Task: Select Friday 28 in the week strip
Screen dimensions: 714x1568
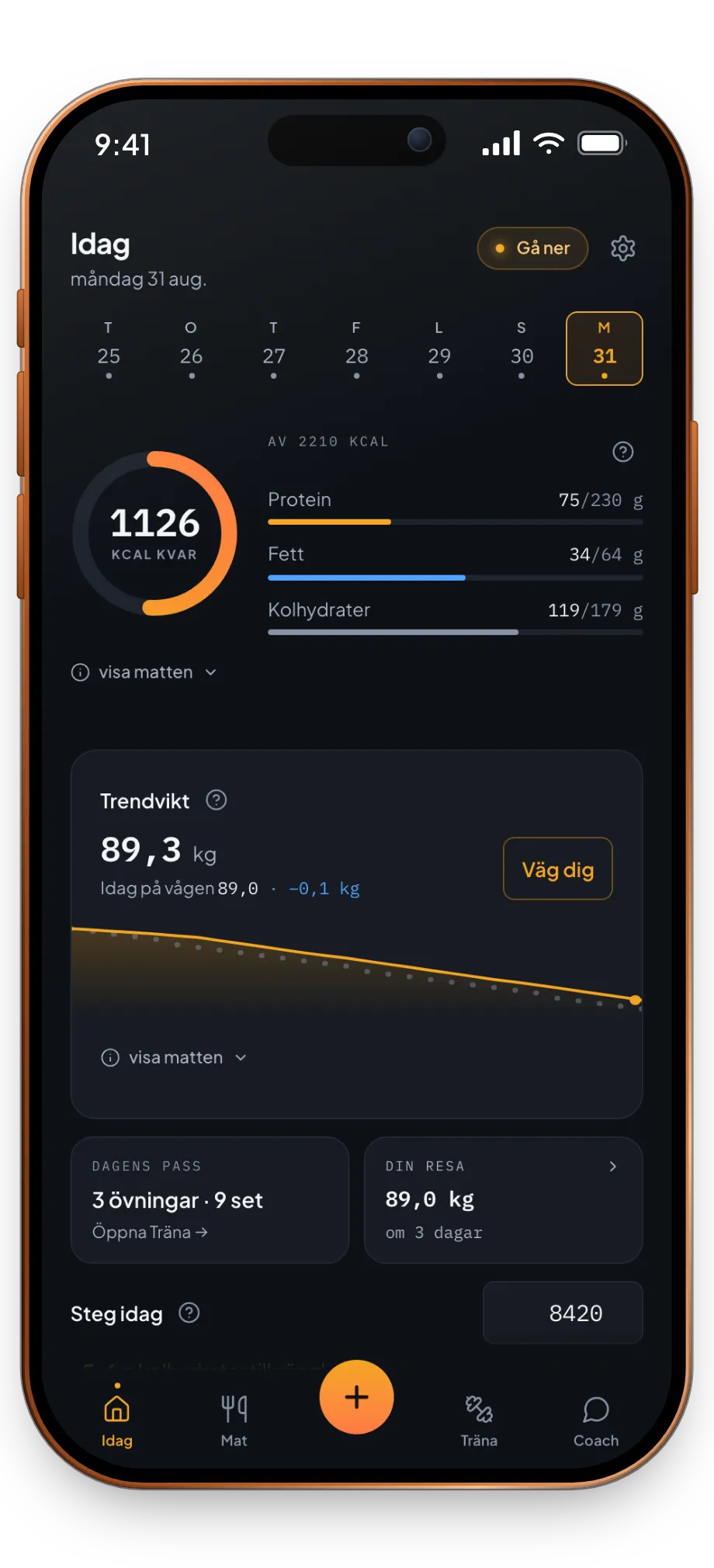Action: [356, 349]
